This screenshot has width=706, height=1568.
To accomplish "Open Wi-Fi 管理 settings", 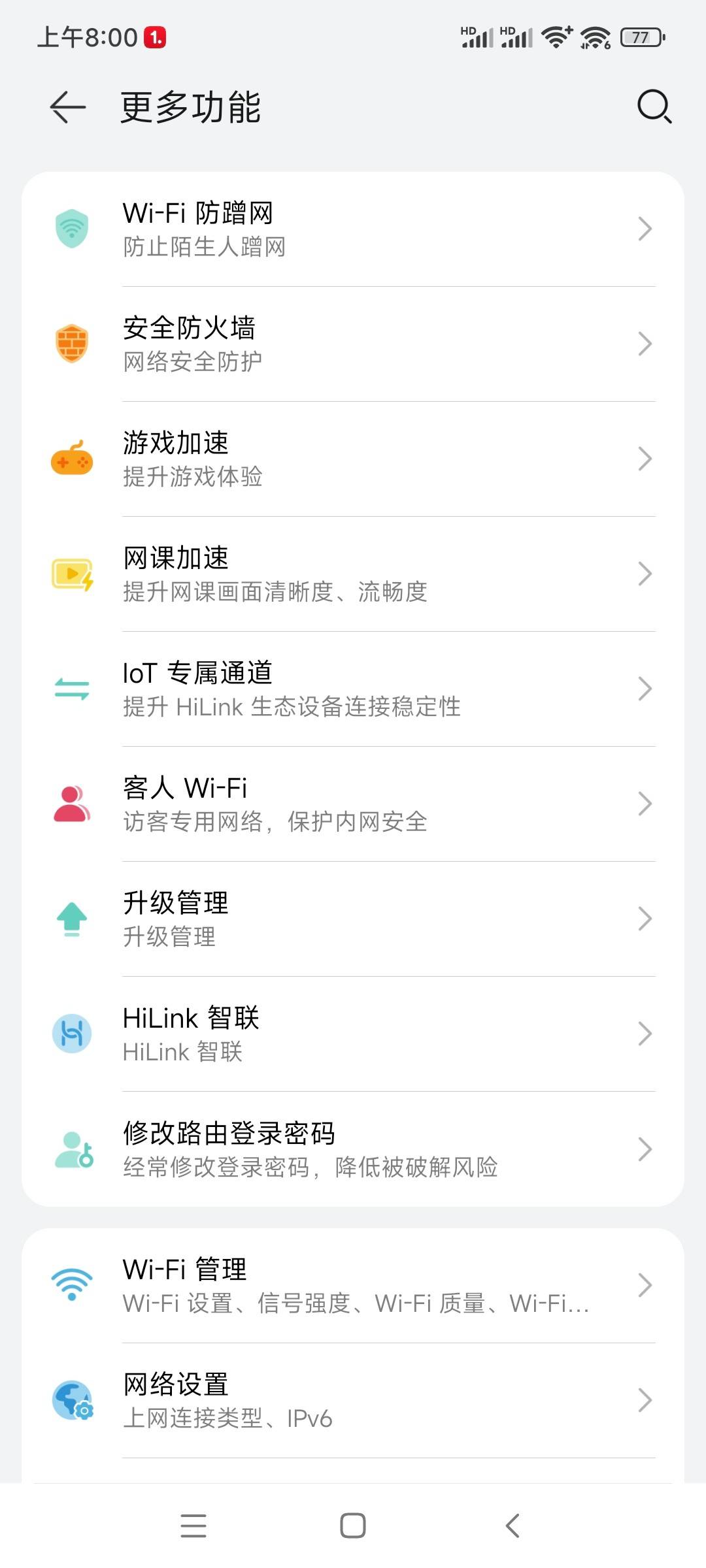I will 353,1285.
